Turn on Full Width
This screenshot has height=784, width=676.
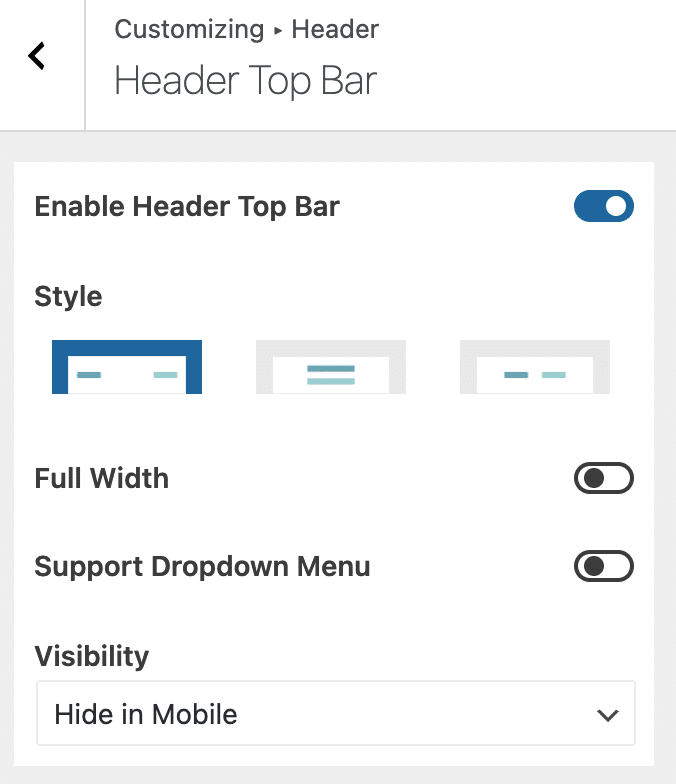pos(603,479)
